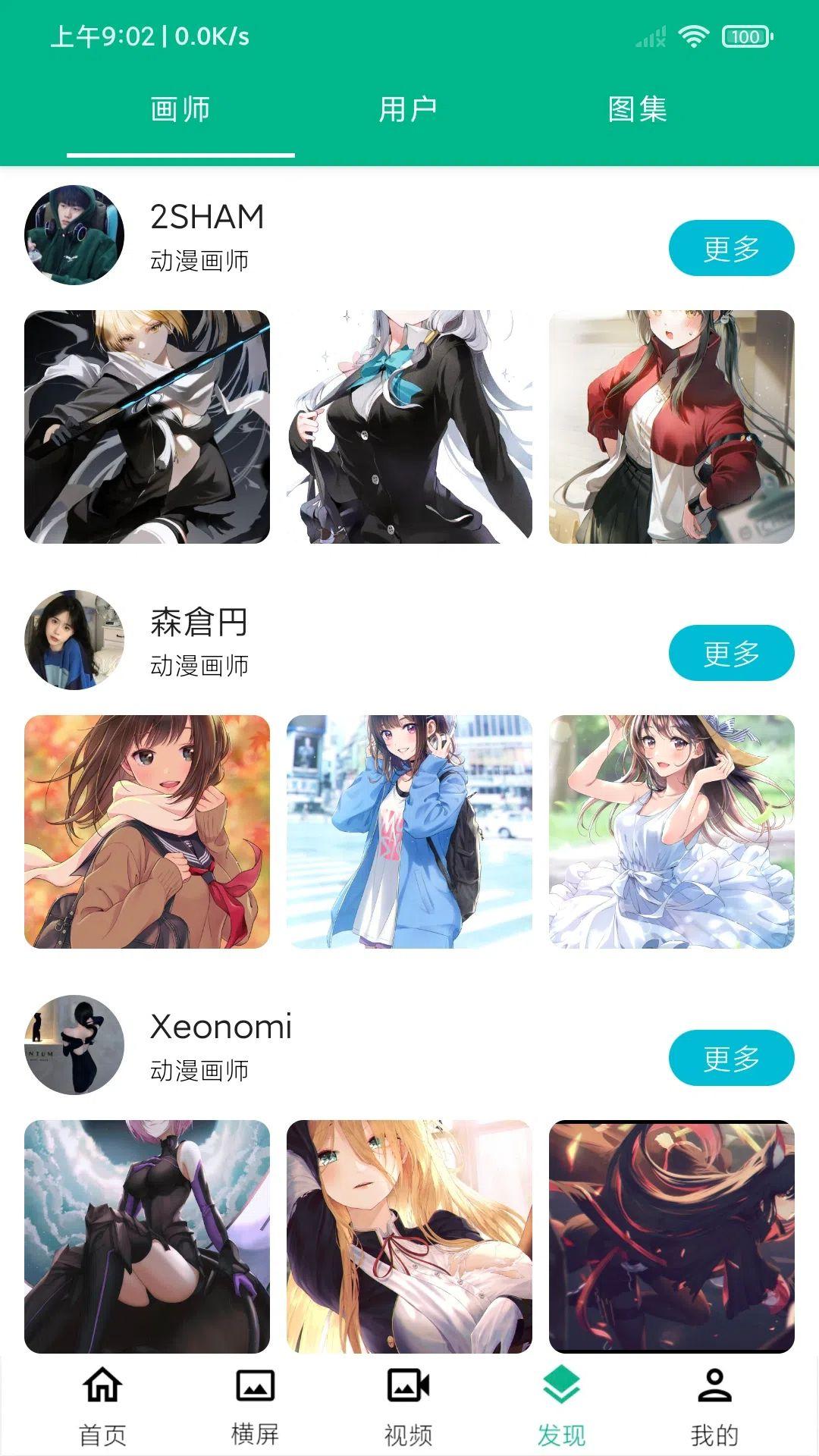This screenshot has height=1456, width=819.
Task: Open 森倉円's blue hoodie girl artwork
Action: 409,831
